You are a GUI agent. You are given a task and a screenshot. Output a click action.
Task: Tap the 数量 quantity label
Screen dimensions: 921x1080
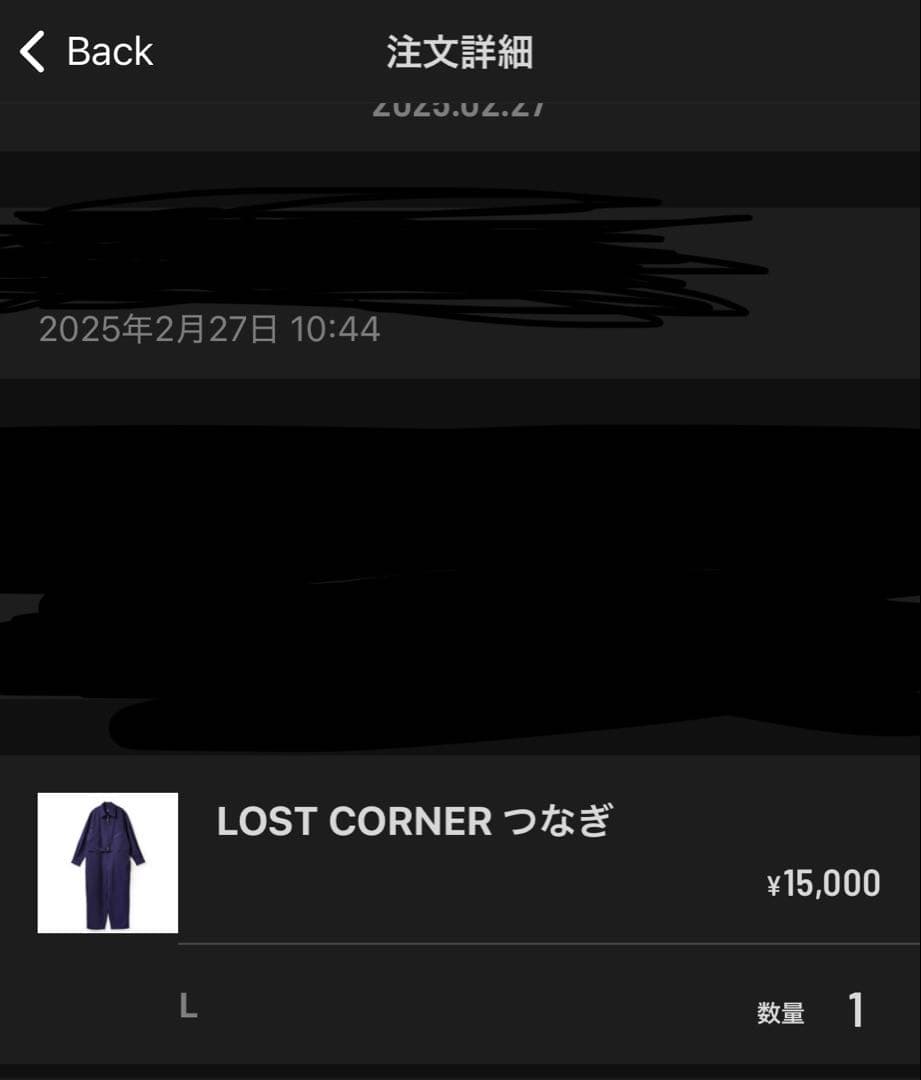point(780,1014)
